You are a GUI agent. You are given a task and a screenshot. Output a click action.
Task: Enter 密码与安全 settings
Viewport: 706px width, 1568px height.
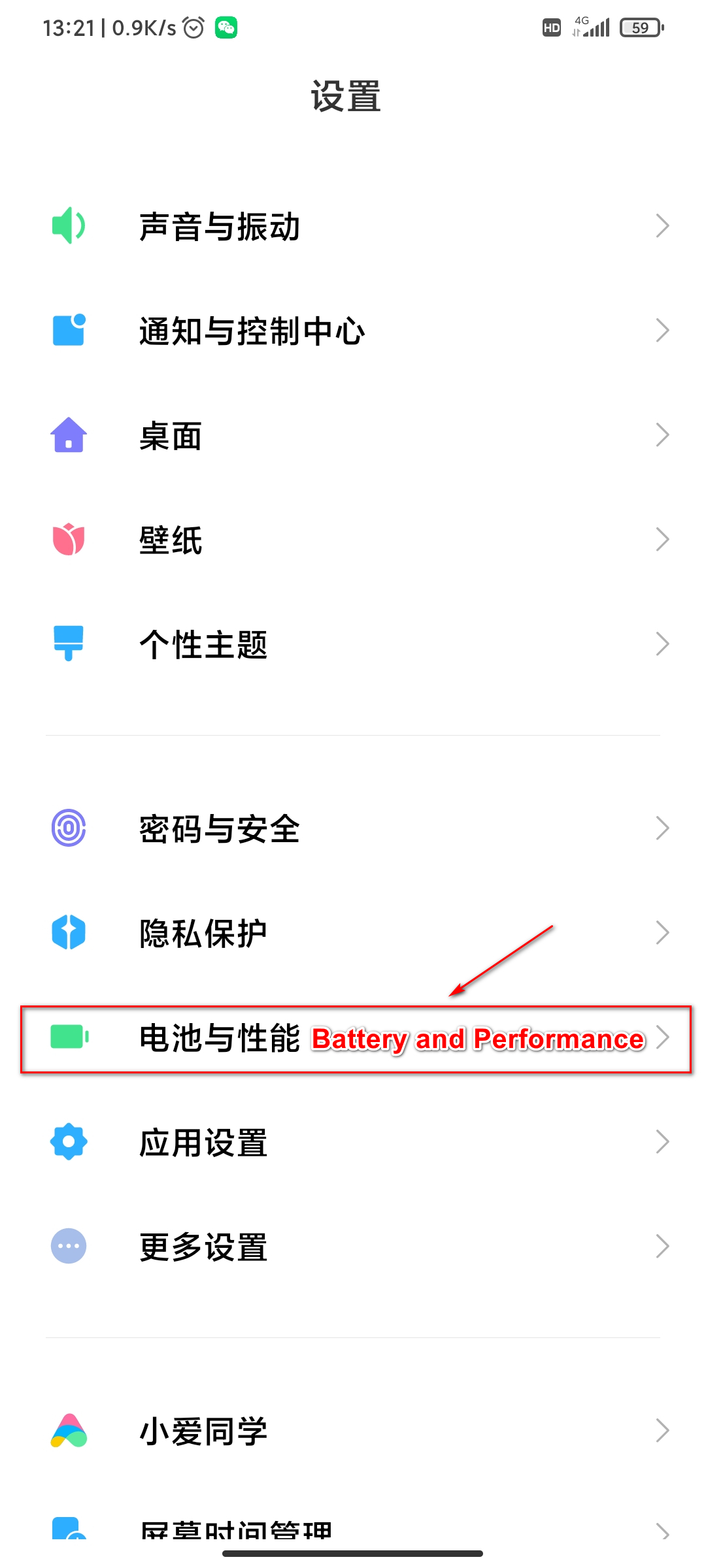[220, 828]
